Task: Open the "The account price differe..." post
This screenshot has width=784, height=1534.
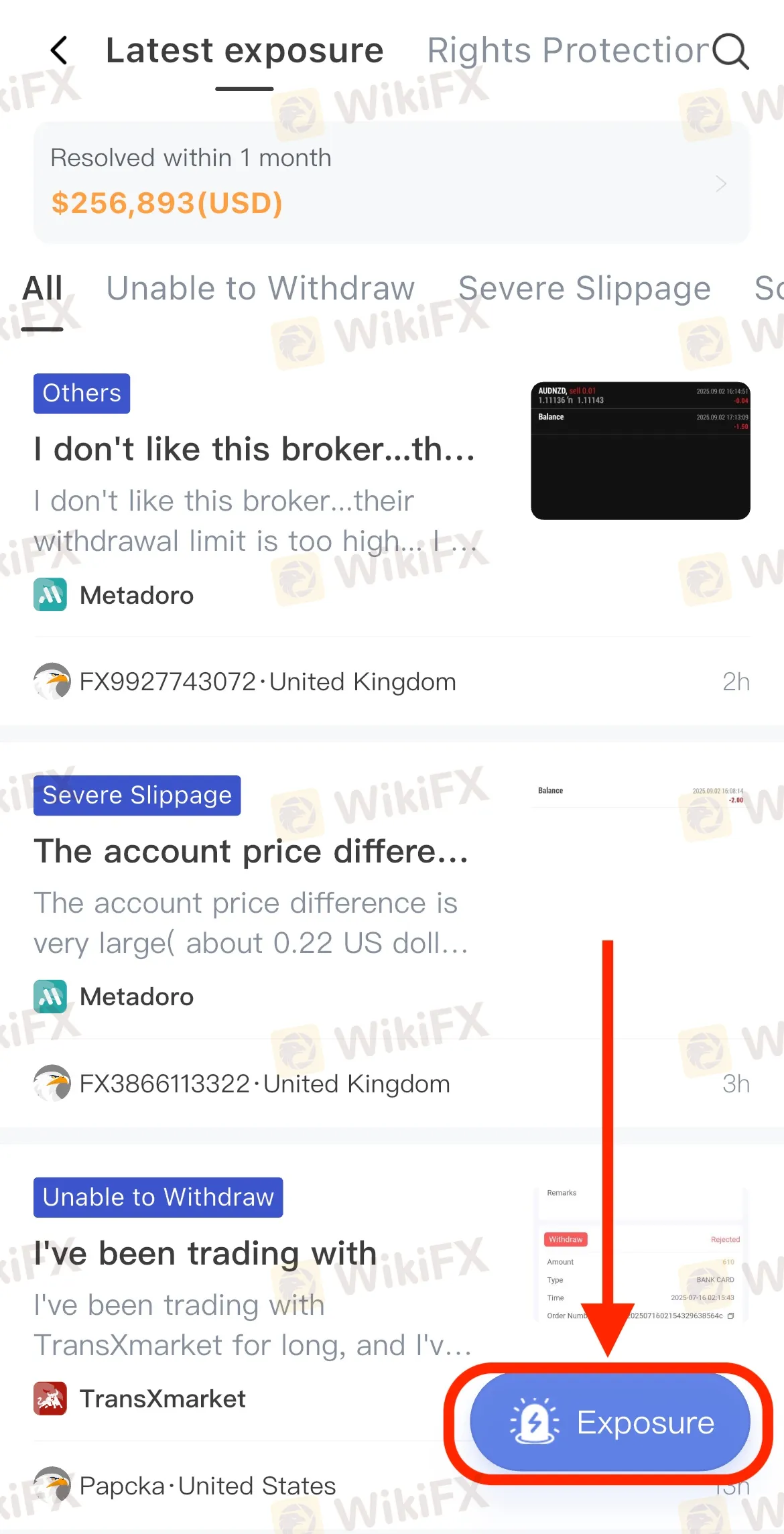Action: (251, 852)
